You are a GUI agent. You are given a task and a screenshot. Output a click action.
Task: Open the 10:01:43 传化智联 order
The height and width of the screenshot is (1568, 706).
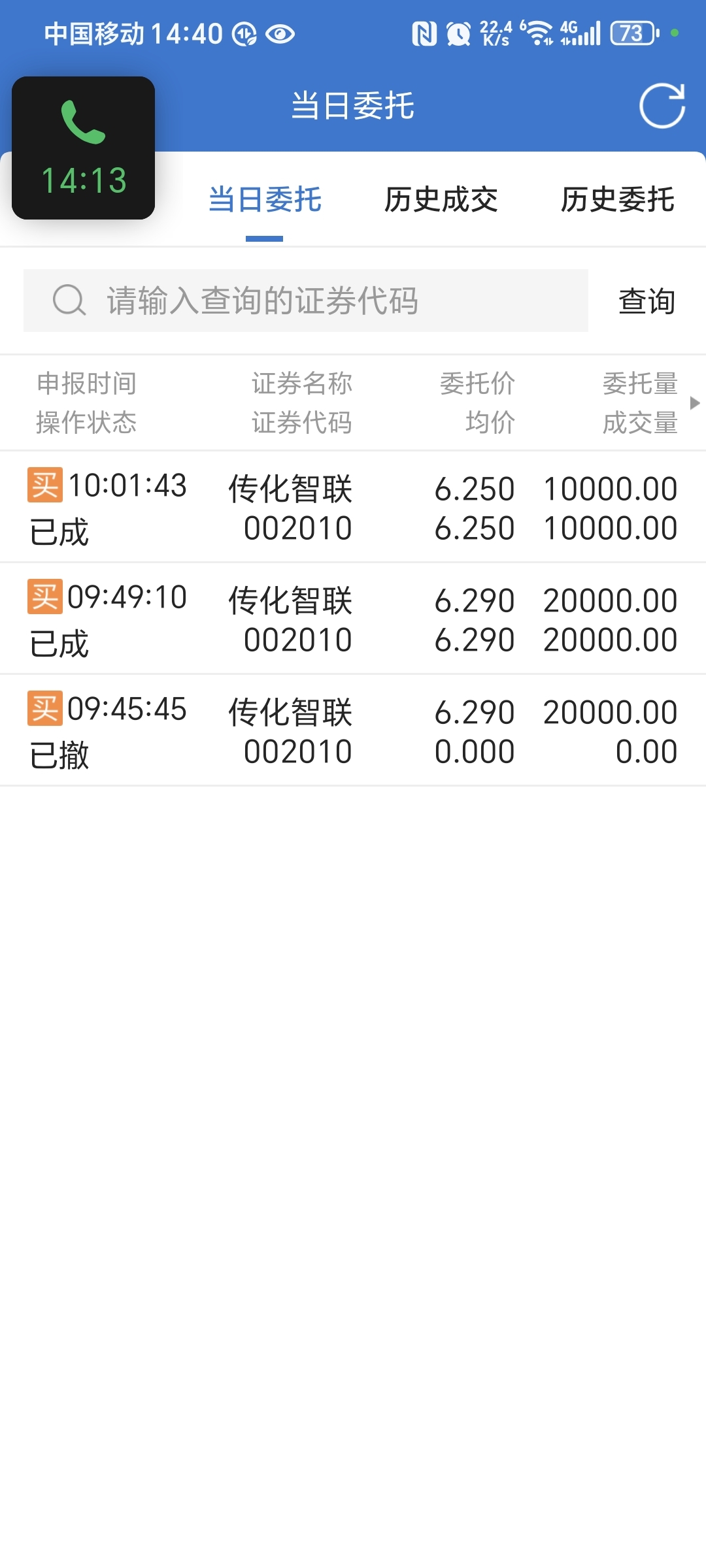pyautogui.click(x=353, y=507)
